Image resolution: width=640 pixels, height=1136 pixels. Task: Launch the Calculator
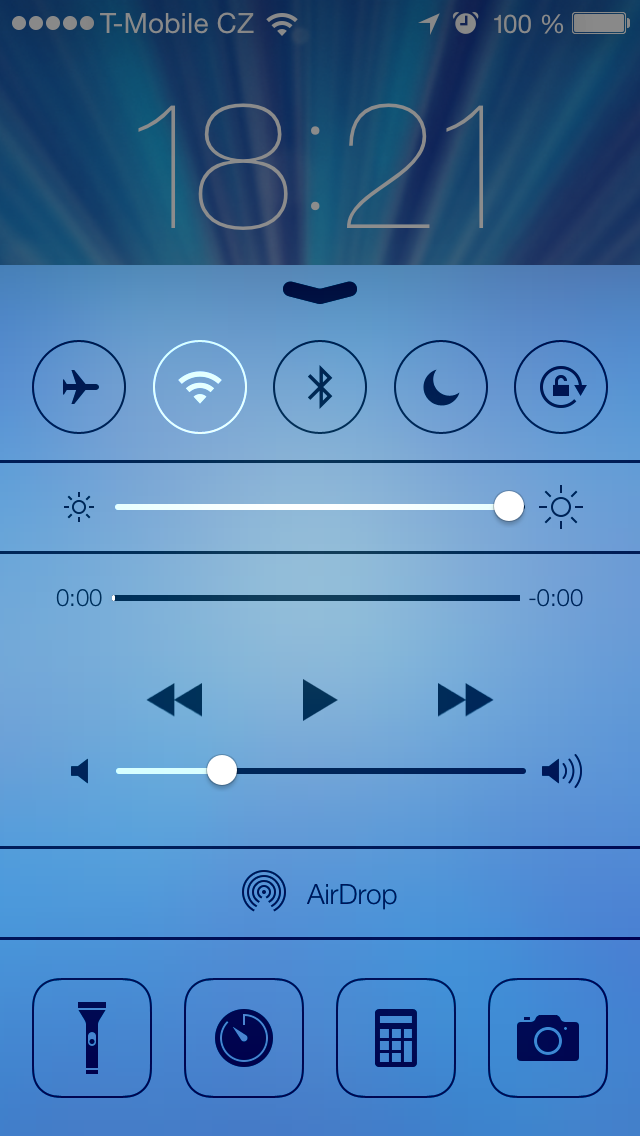pos(396,1037)
